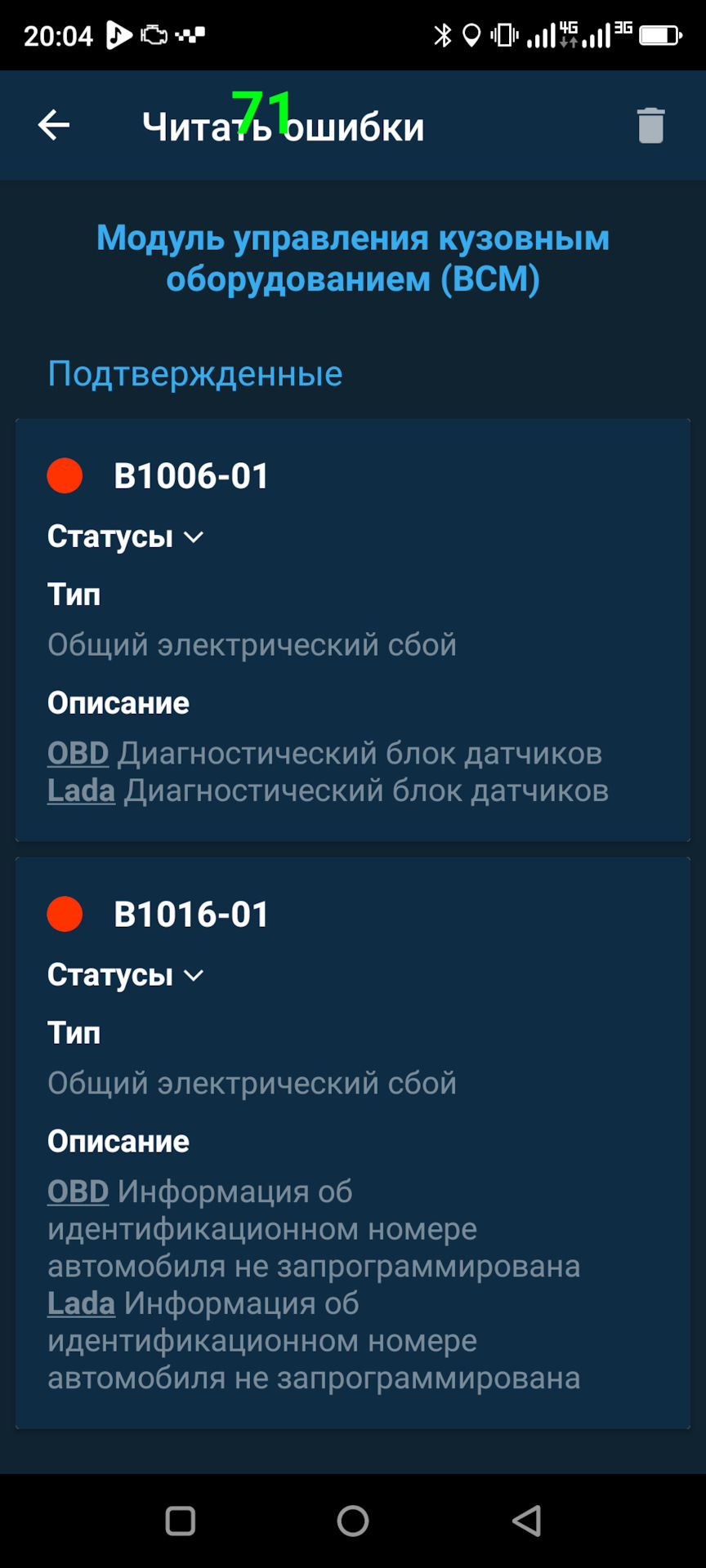This screenshot has height=1568, width=706.
Task: Open the OBD link under B1006-01
Action: pyautogui.click(x=78, y=753)
